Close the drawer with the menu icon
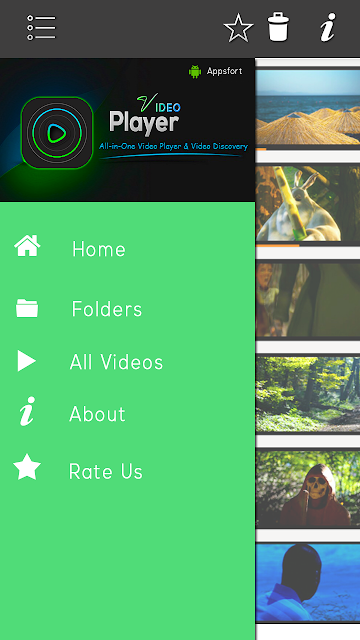360x640 pixels. click(41, 28)
